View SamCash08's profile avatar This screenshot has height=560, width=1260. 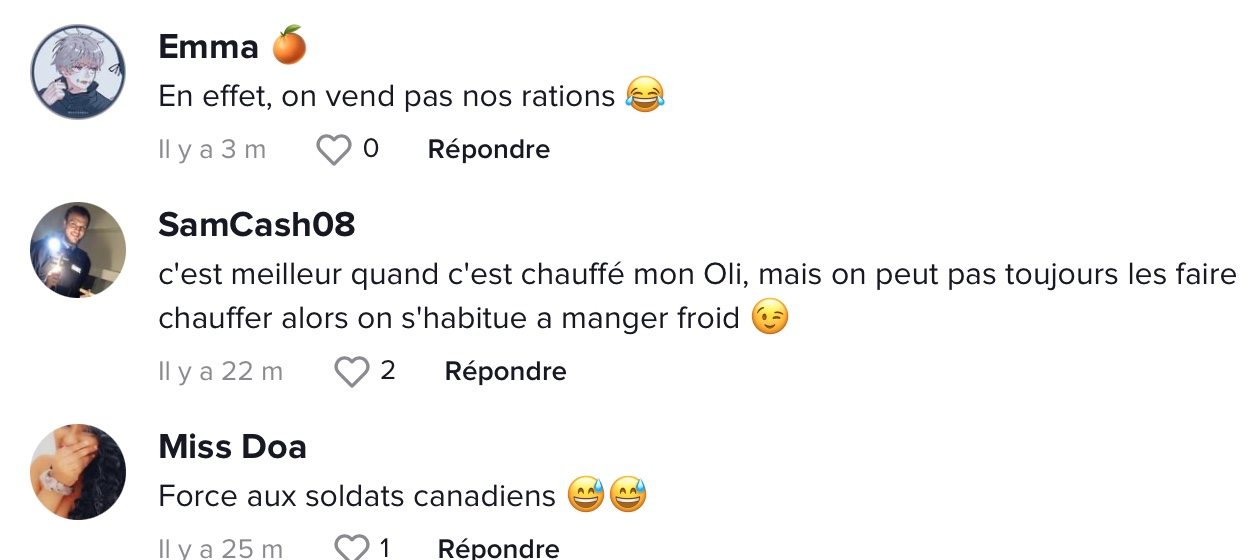point(78,250)
